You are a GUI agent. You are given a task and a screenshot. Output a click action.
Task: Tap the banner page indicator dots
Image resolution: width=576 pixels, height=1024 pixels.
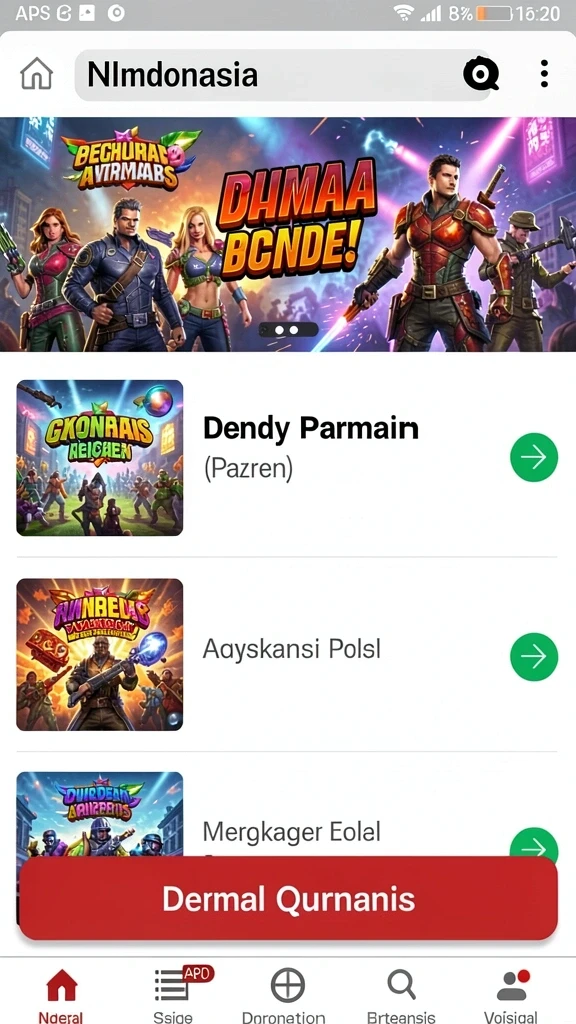point(288,330)
